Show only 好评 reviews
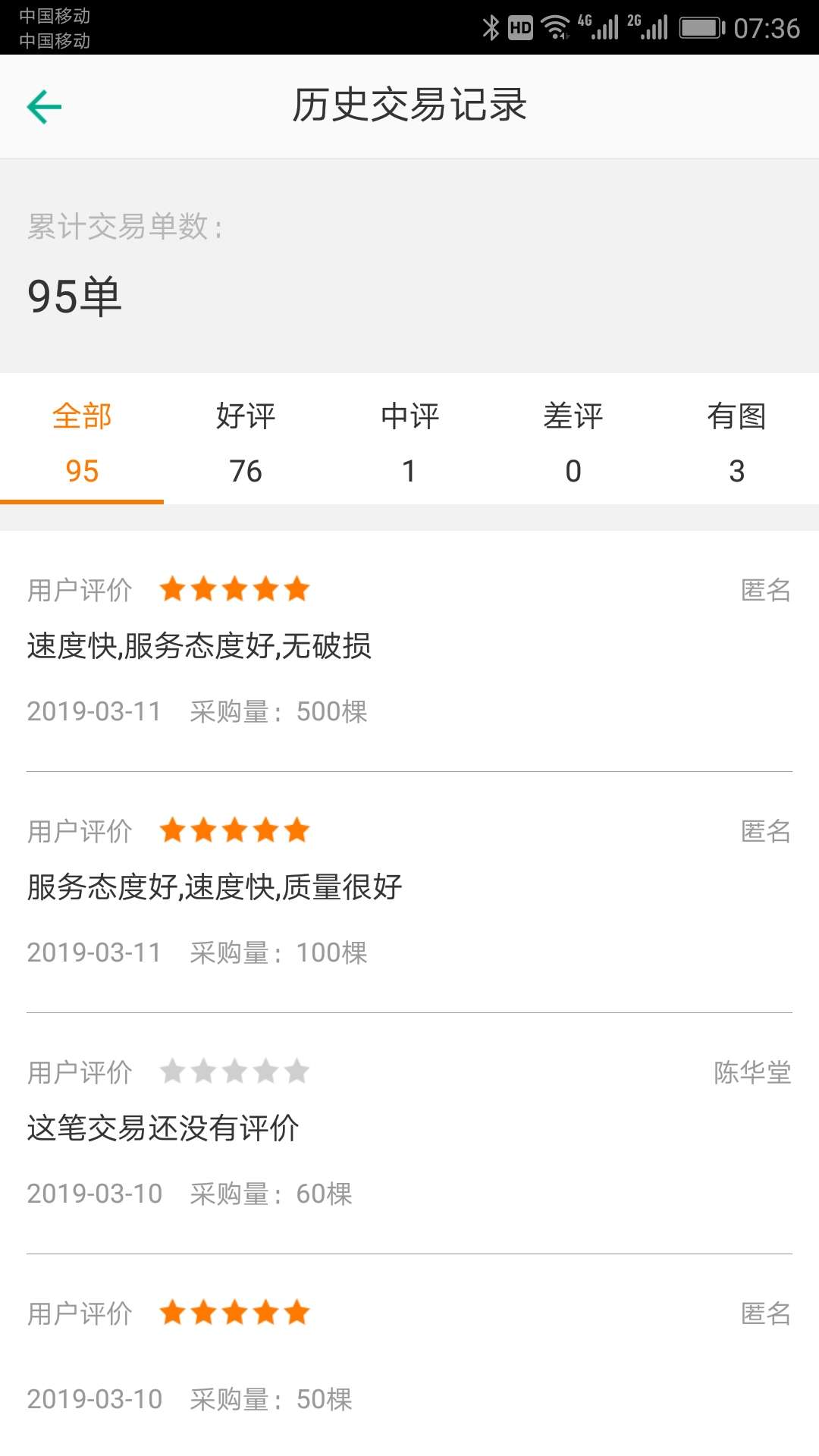The height and width of the screenshot is (1456, 819). 246,442
